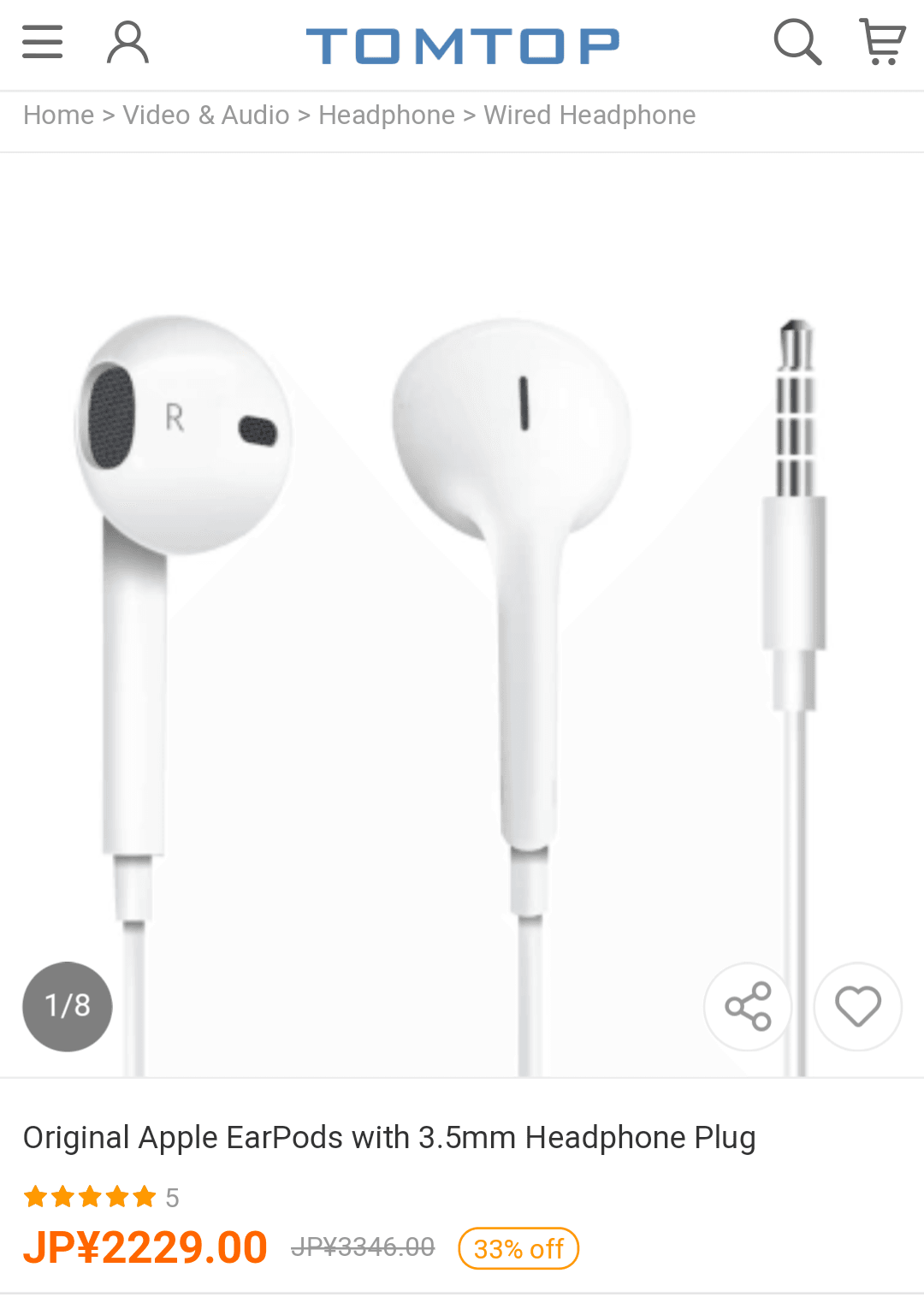Open the shopping cart

pos(882,42)
